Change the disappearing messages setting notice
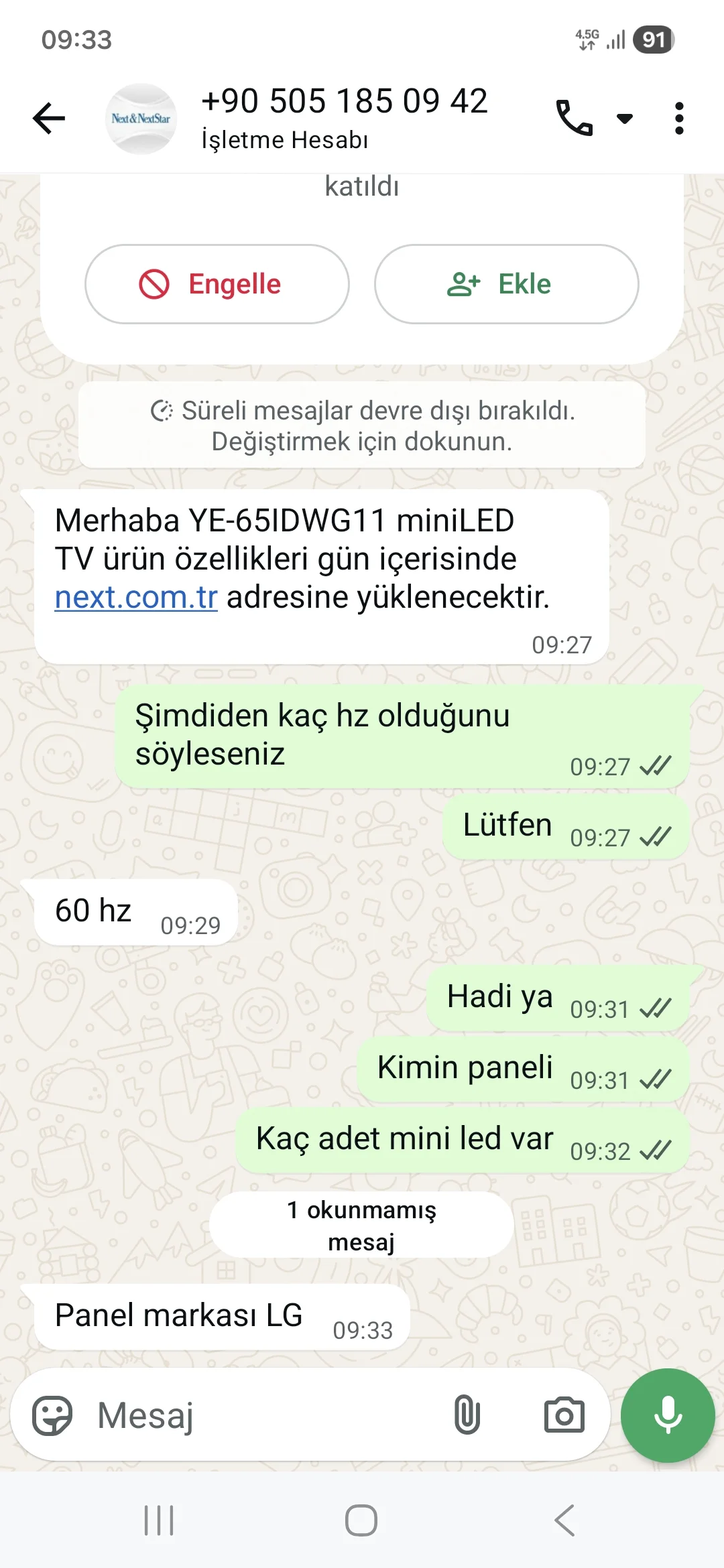The width and height of the screenshot is (724, 1568). click(362, 426)
